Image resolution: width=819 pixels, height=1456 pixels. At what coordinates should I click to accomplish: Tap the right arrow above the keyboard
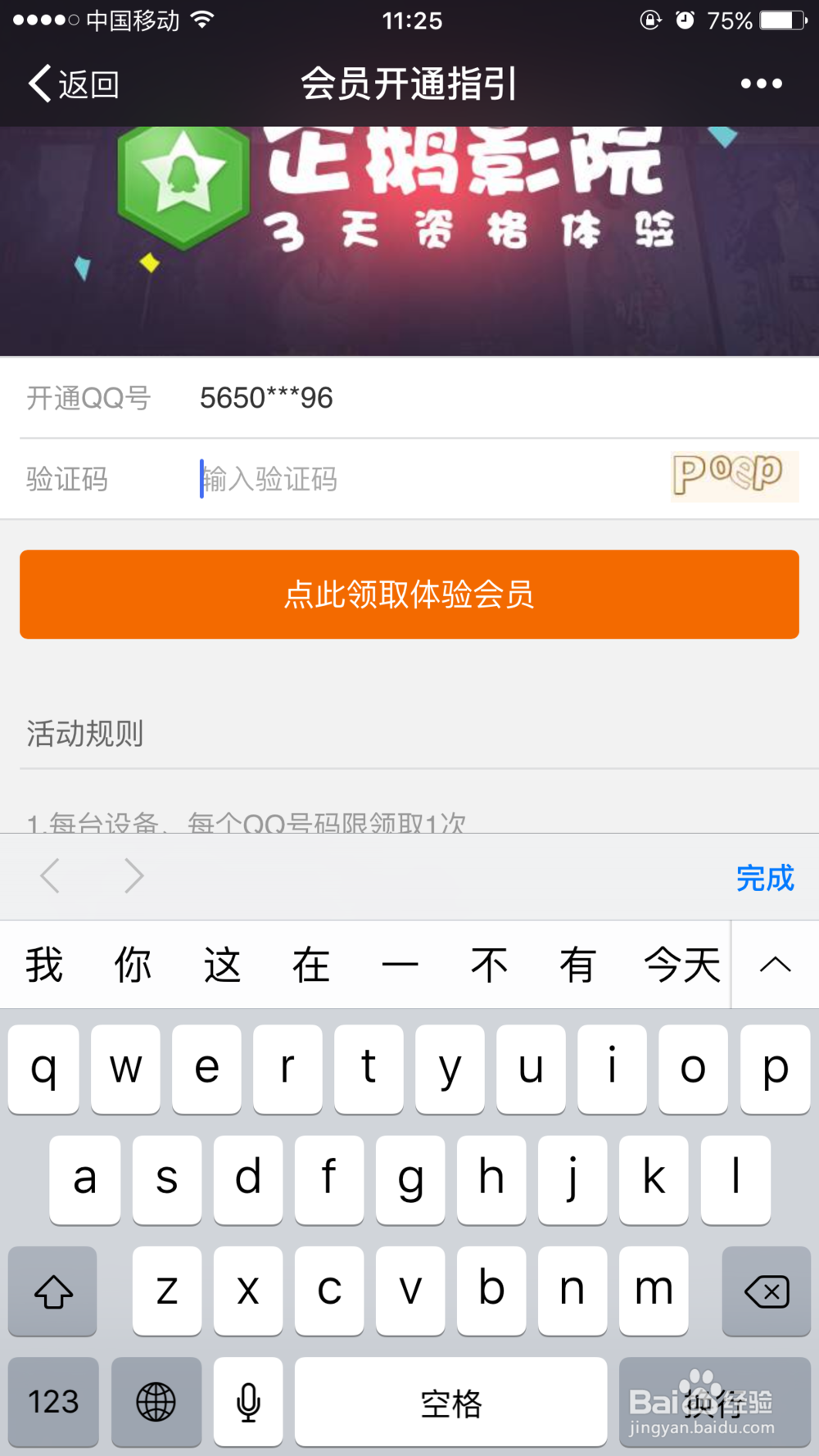click(133, 875)
